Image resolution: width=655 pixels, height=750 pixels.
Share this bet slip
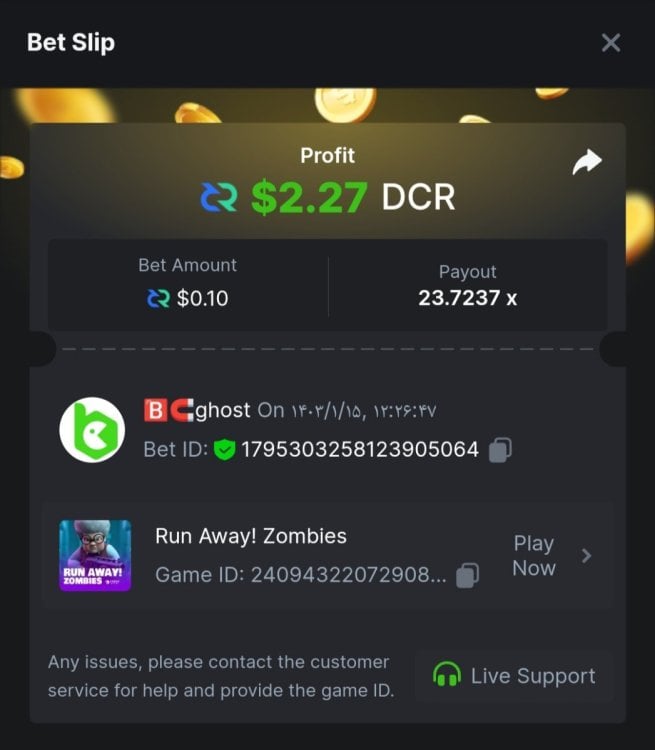click(x=587, y=162)
